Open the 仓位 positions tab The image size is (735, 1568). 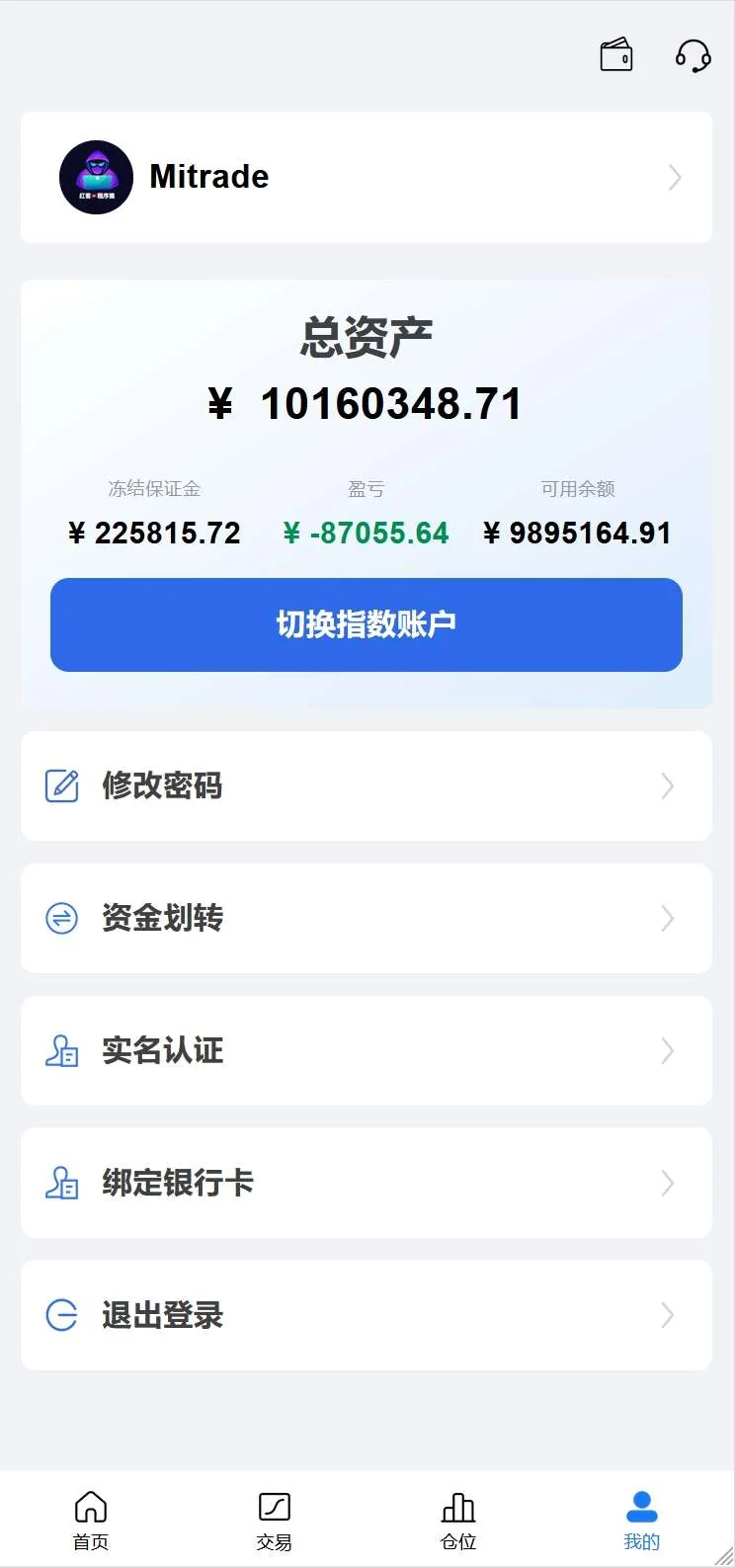[x=458, y=1520]
